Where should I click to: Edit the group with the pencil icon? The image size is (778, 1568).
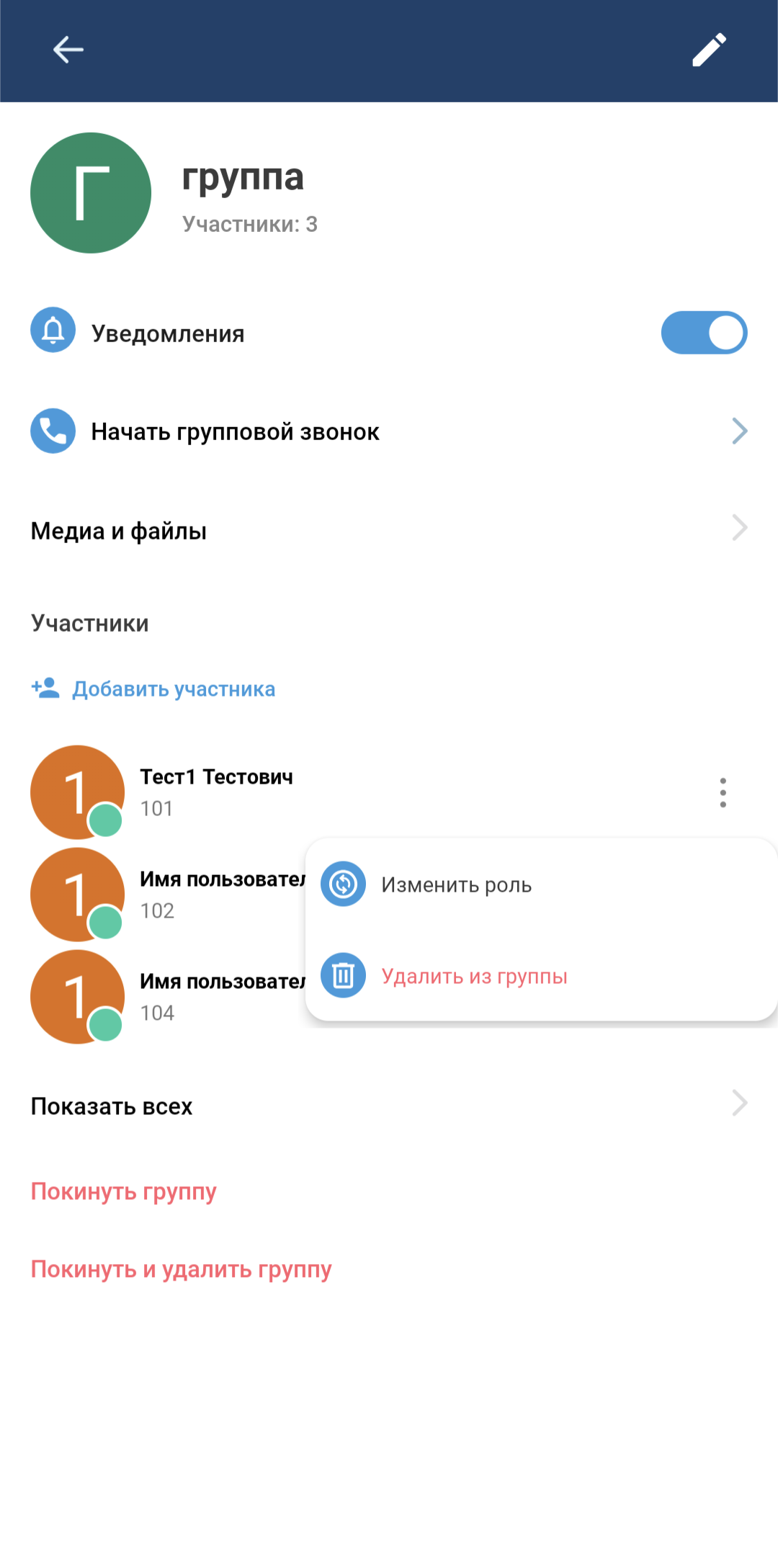click(x=709, y=50)
